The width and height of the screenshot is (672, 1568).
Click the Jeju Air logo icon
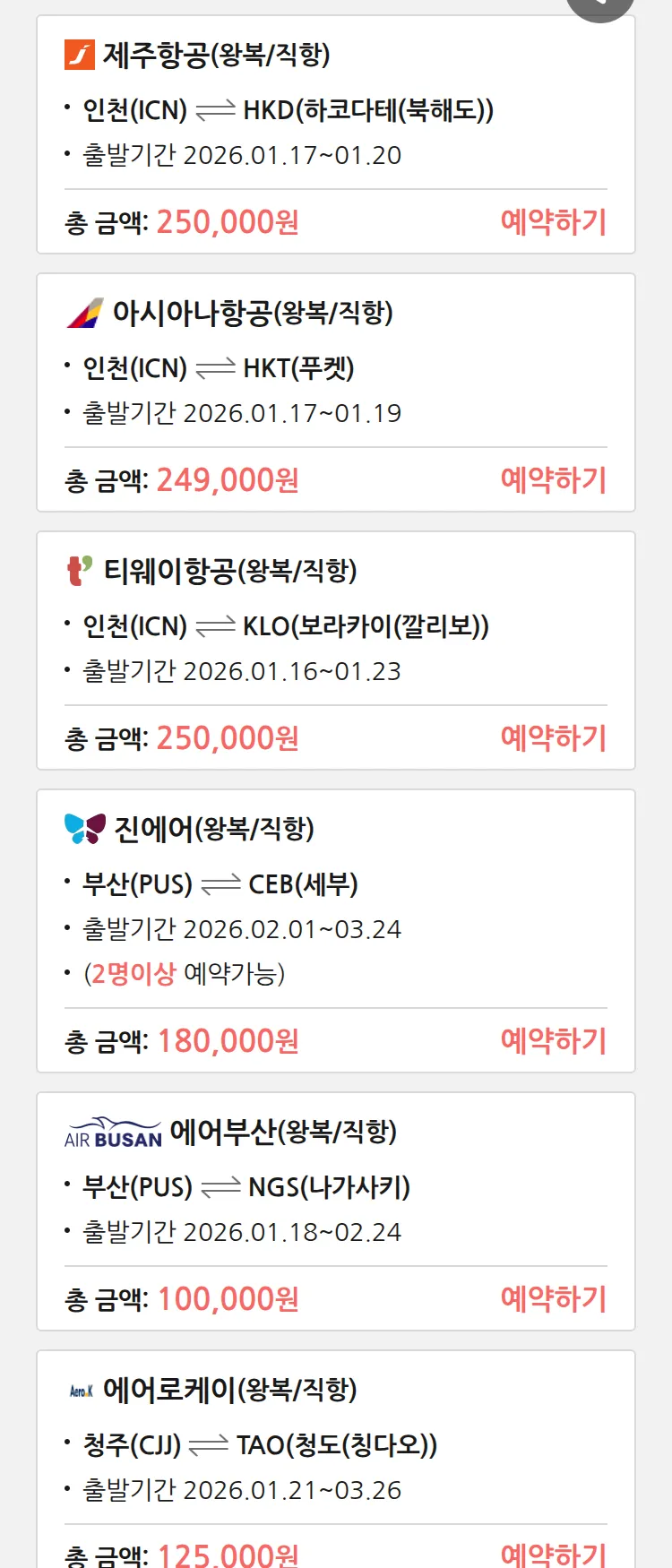pyautogui.click(x=81, y=56)
